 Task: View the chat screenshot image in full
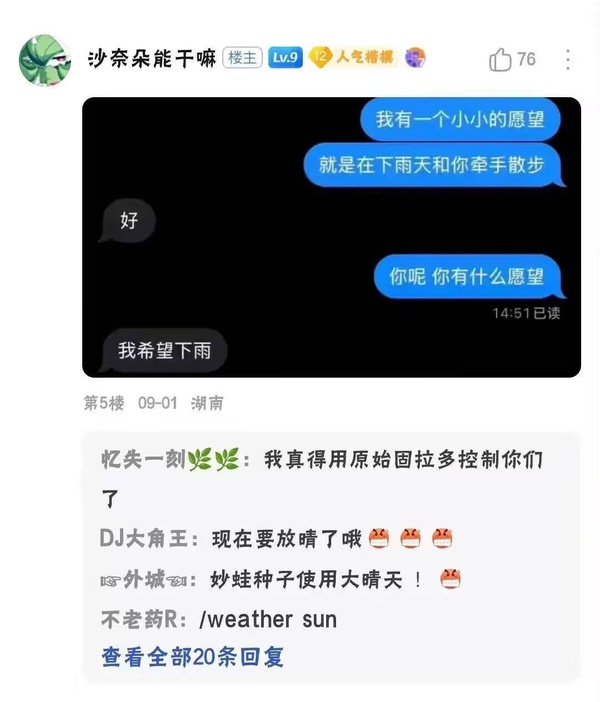pos(331,237)
